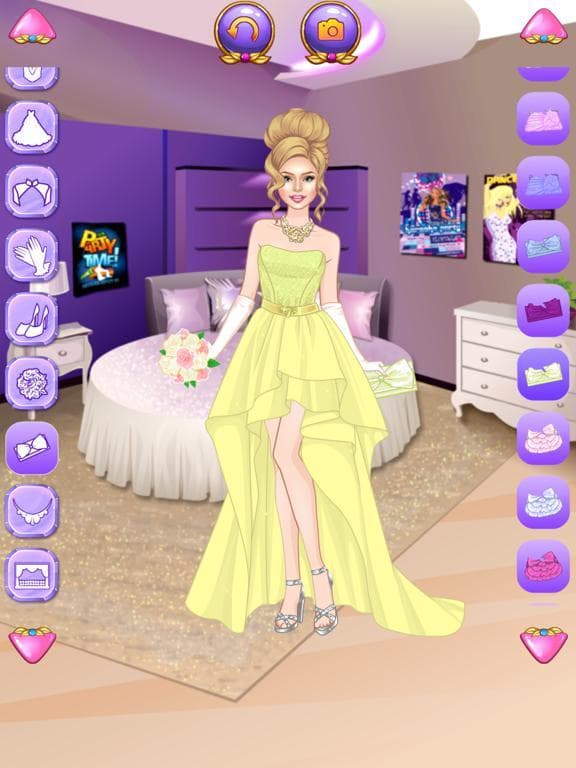Viewport: 576px width, 768px height.
Task: Select the clutch bag category
Action: [32, 448]
